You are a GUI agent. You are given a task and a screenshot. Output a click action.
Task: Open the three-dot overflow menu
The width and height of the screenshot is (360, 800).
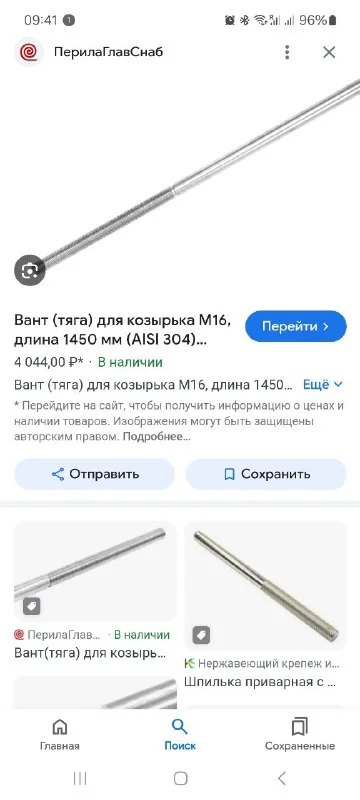tap(287, 52)
